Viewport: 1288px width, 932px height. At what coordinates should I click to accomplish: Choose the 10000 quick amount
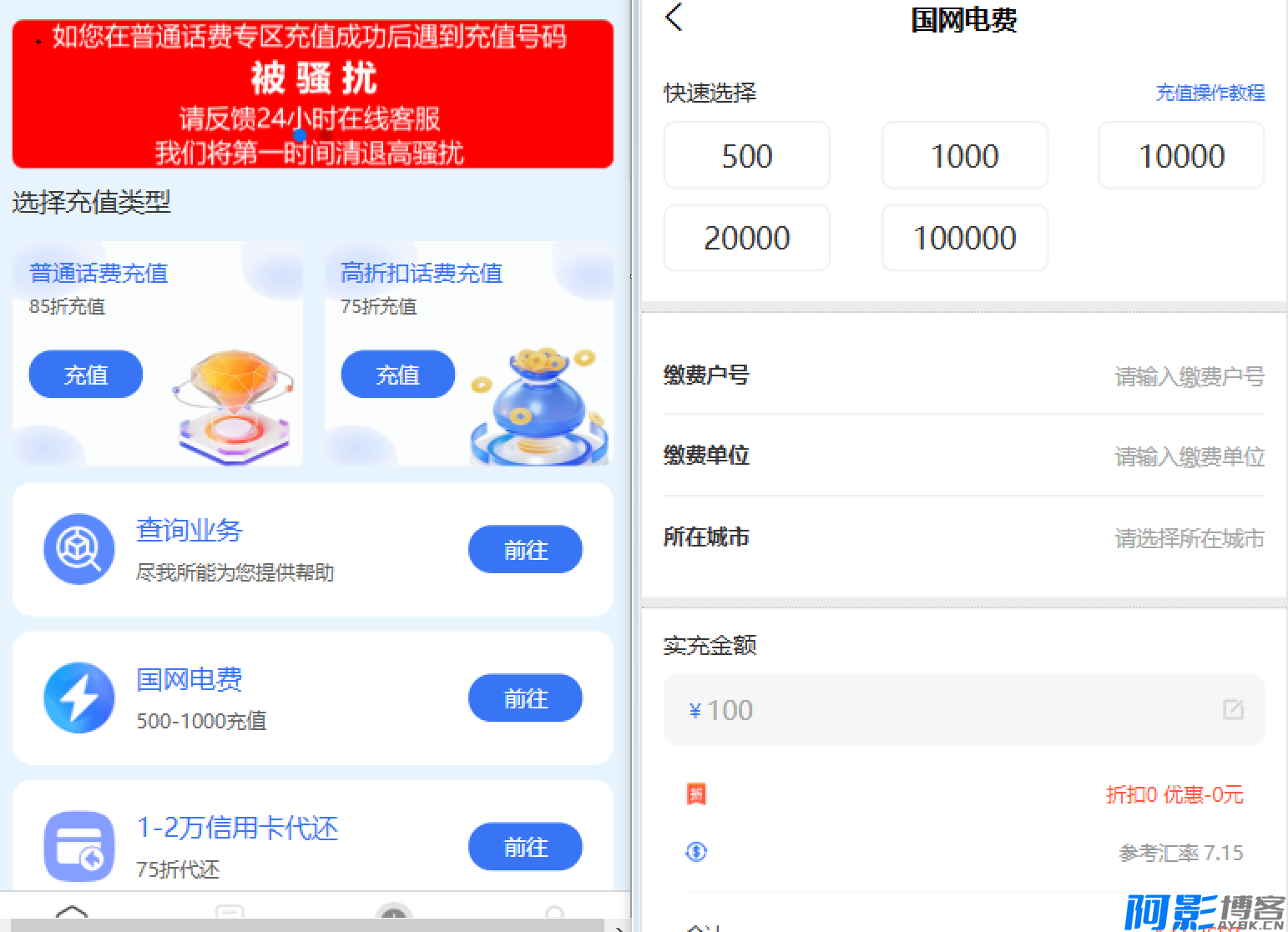click(1181, 156)
